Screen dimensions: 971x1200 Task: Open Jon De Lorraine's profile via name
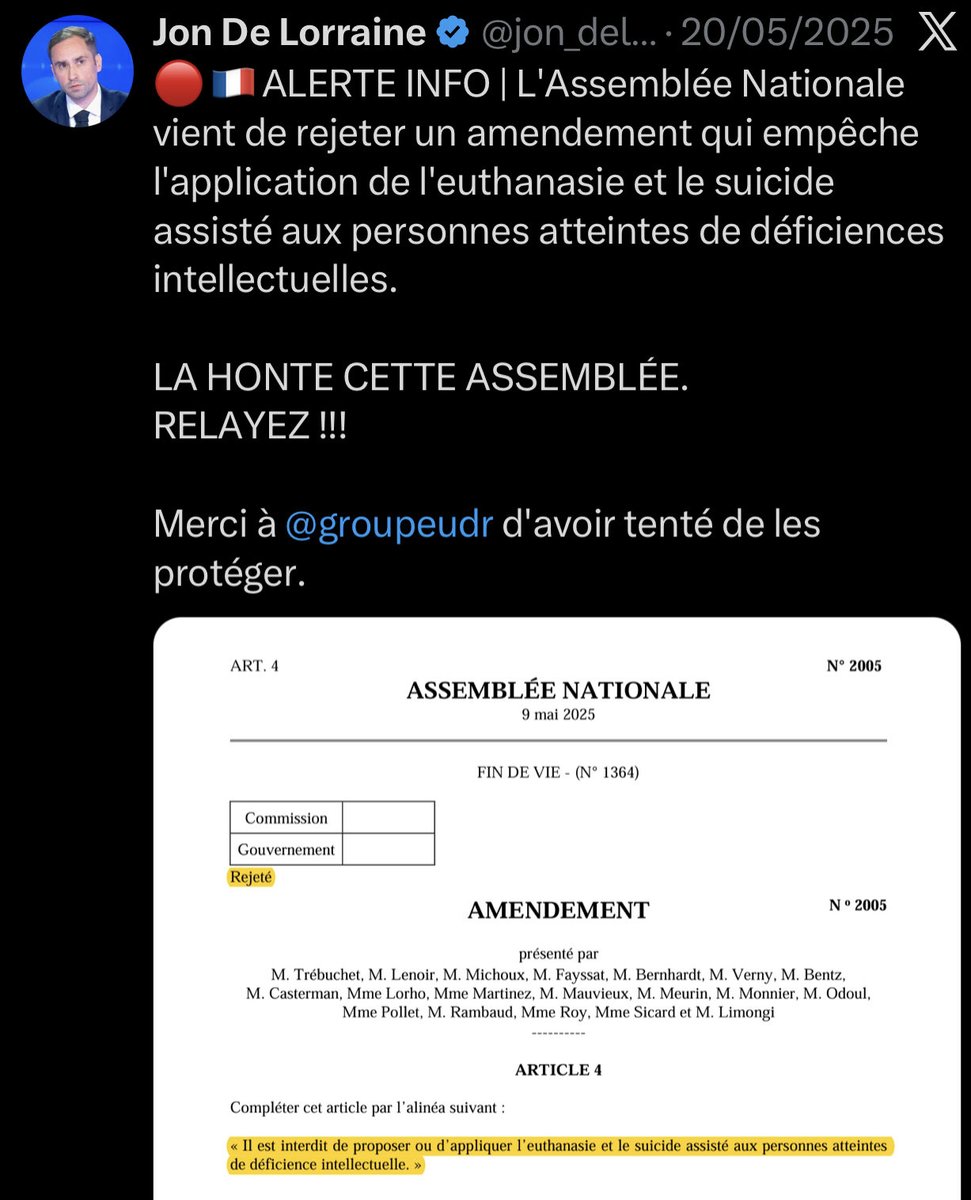click(290, 33)
